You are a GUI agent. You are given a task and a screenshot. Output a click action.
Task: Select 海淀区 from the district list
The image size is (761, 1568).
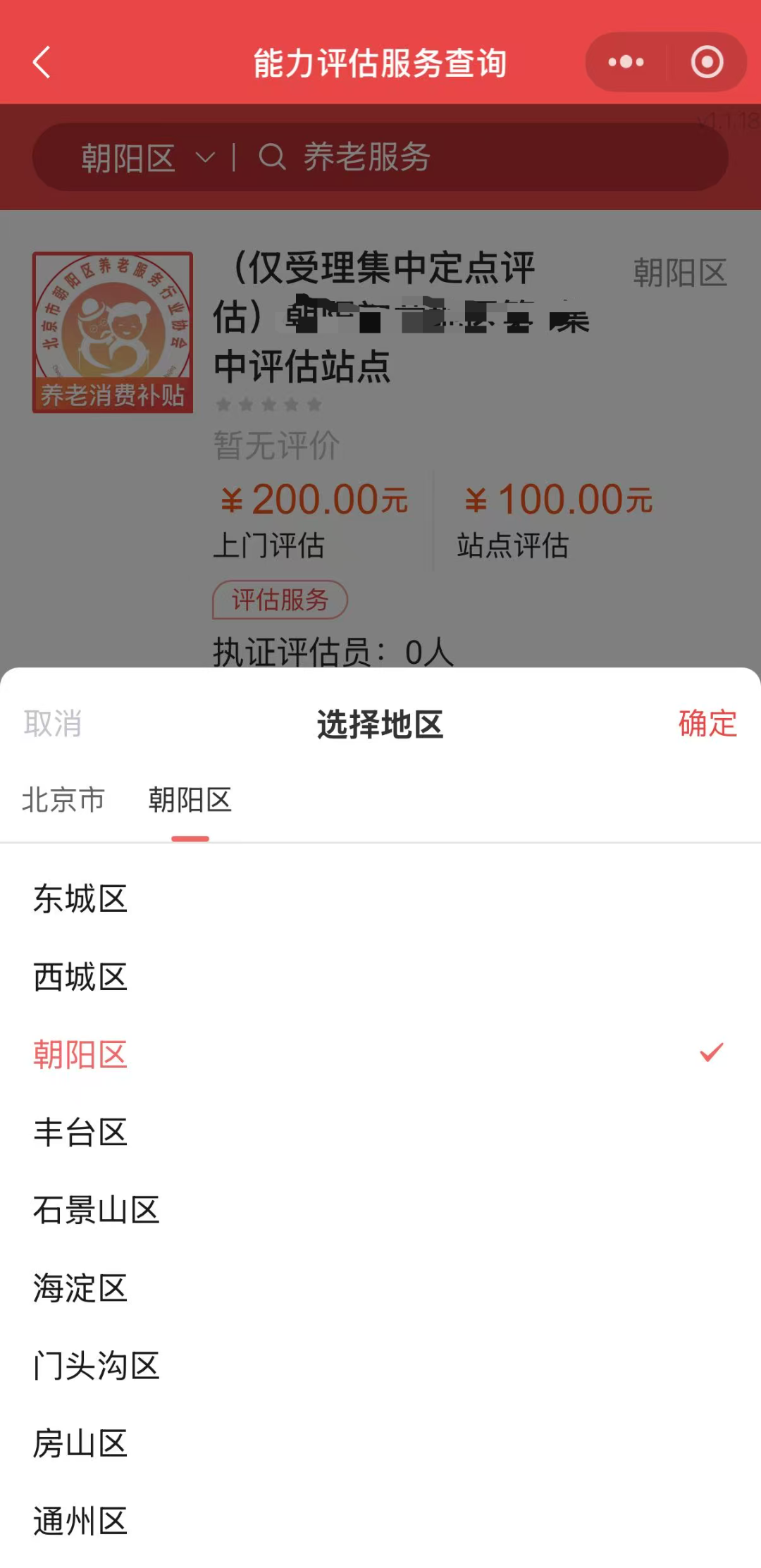(x=80, y=1289)
